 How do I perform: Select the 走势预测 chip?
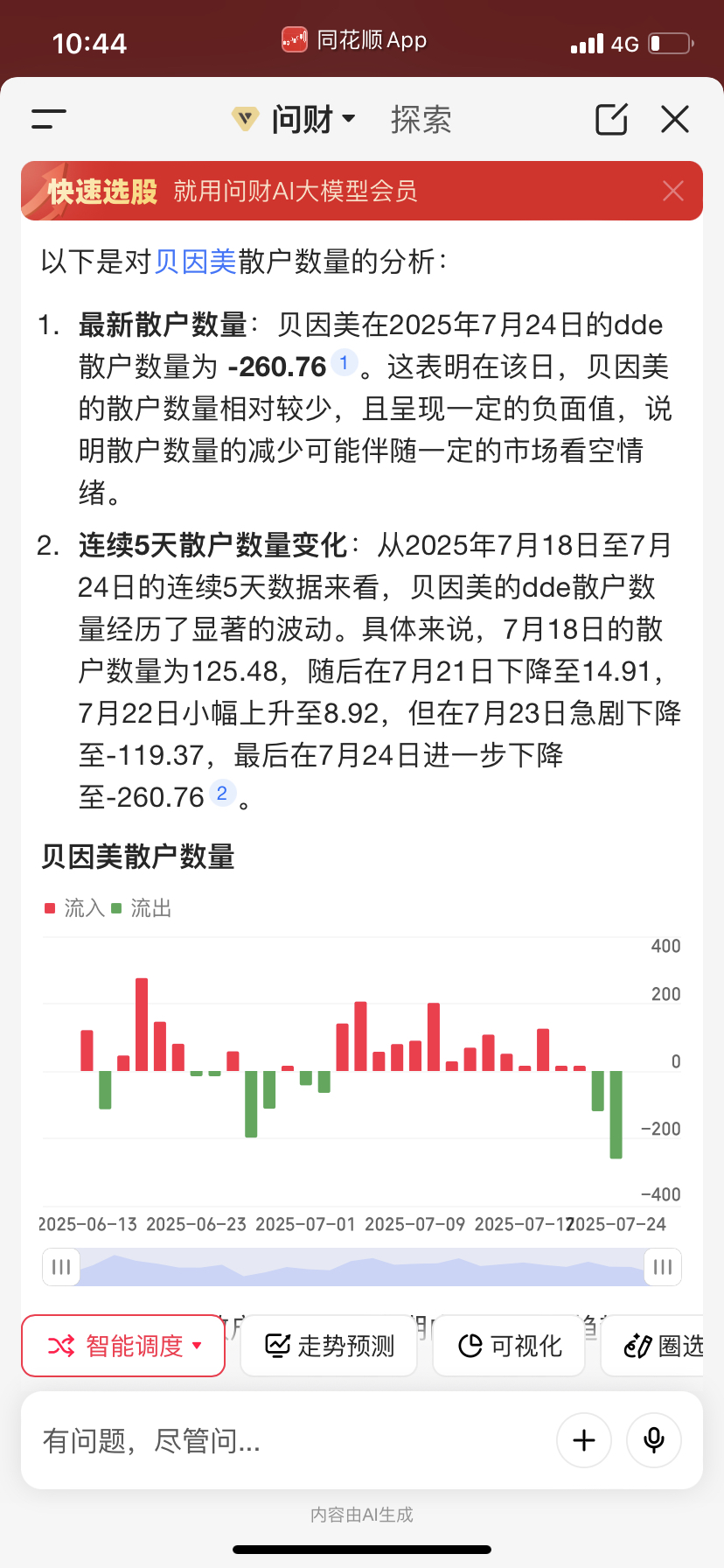coord(329,1346)
